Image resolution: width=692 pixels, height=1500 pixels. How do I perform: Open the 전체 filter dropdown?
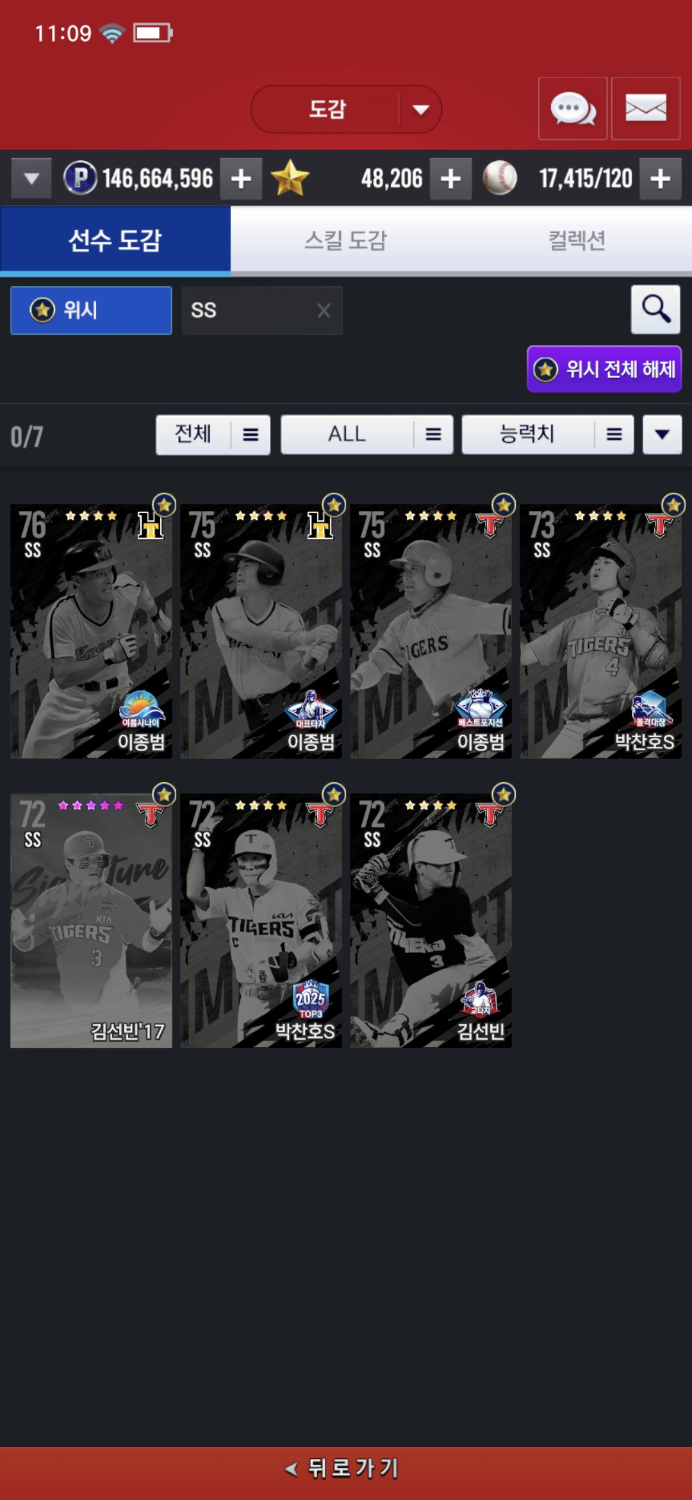click(213, 435)
